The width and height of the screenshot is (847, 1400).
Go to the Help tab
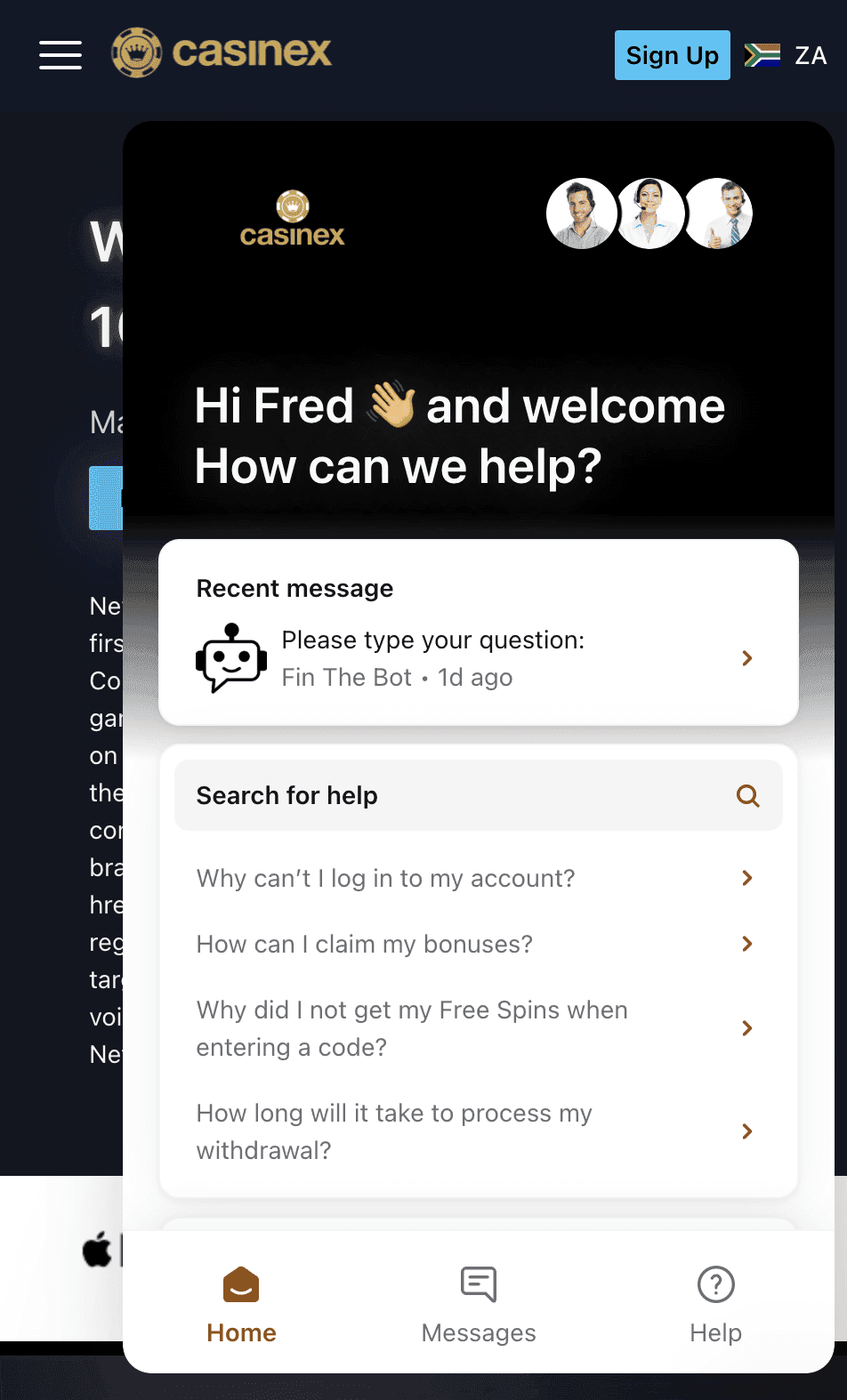(715, 1305)
